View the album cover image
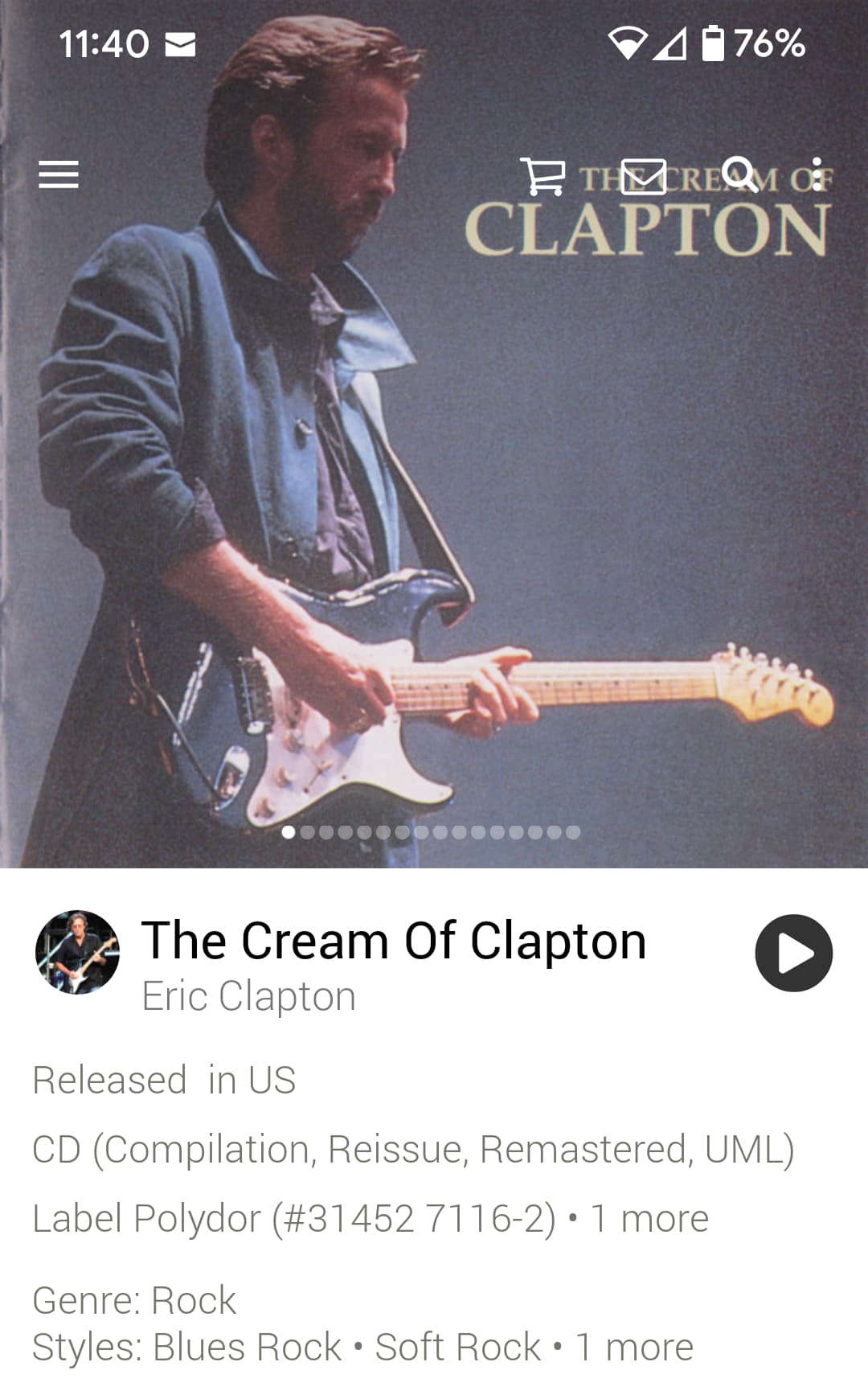Viewport: 868px width, 1399px height. tap(434, 434)
